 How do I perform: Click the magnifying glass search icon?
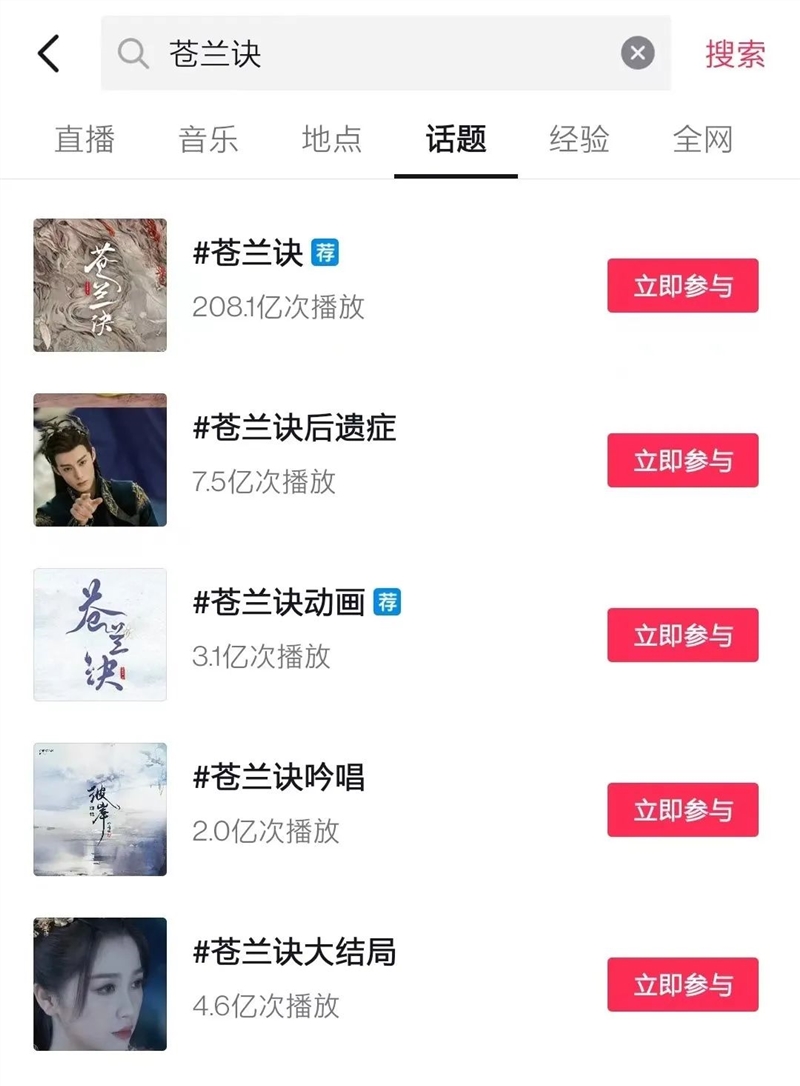pyautogui.click(x=133, y=52)
